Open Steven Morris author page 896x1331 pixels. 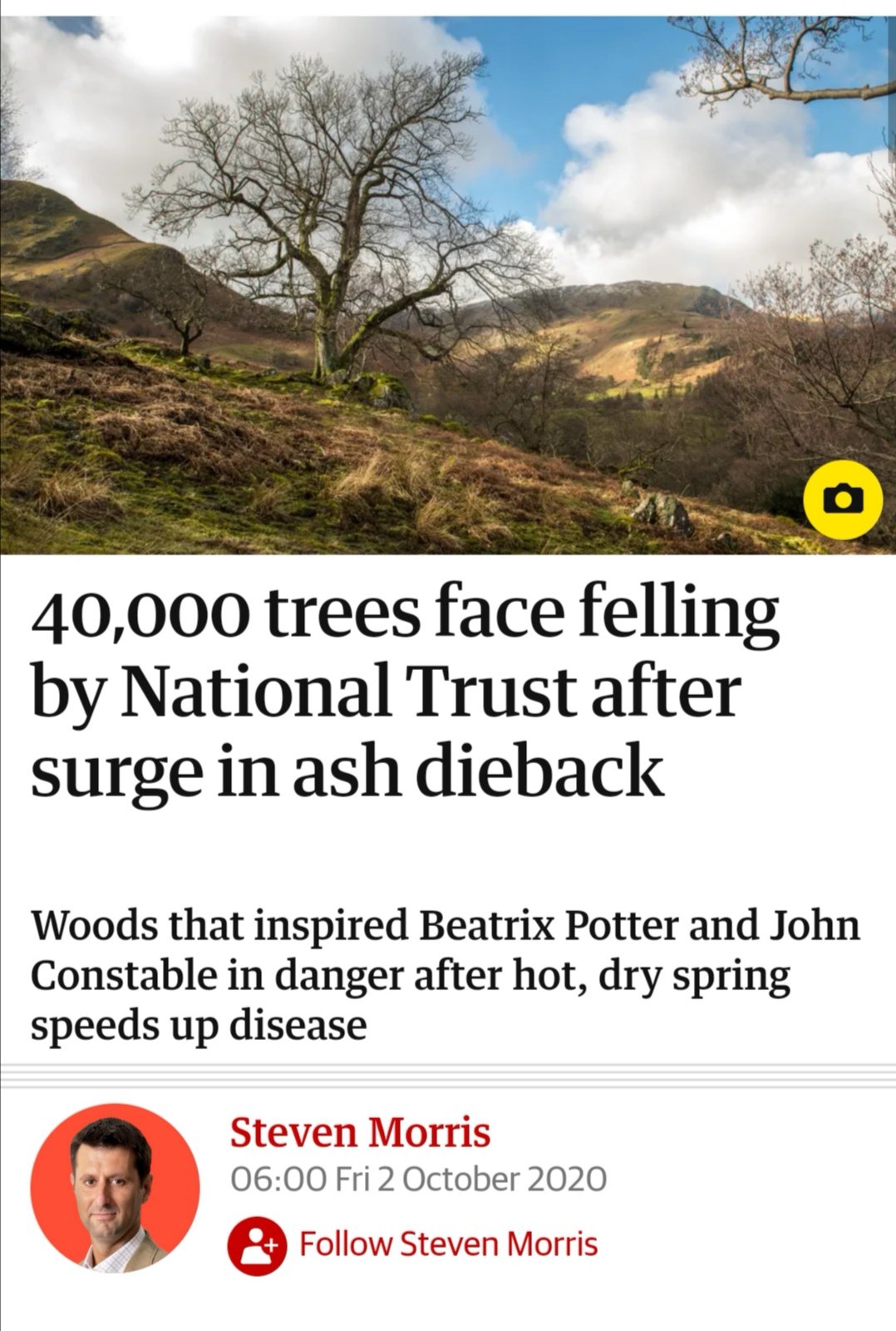pos(360,1132)
